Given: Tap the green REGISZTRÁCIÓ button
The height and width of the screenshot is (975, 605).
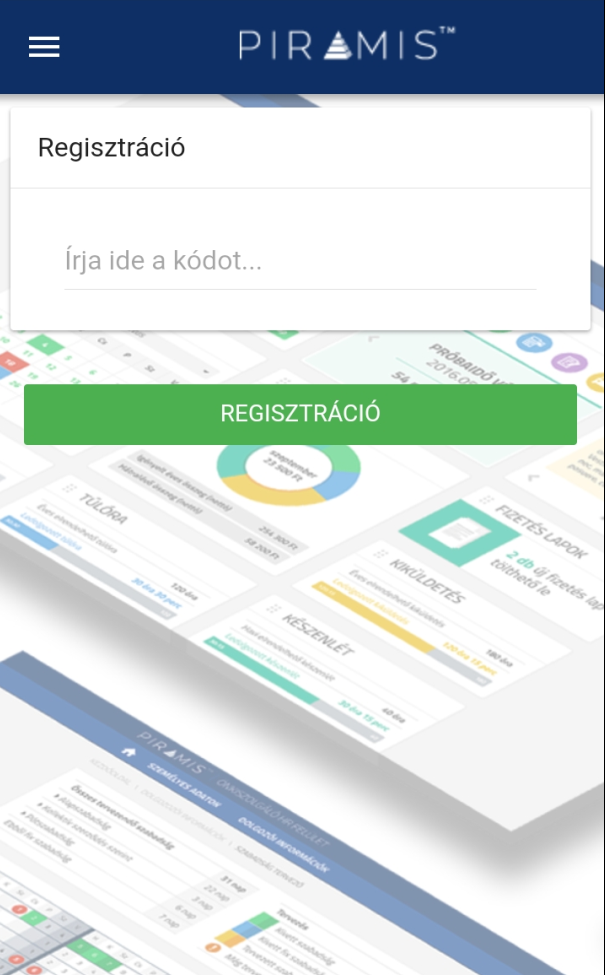Looking at the screenshot, I should pos(300,414).
